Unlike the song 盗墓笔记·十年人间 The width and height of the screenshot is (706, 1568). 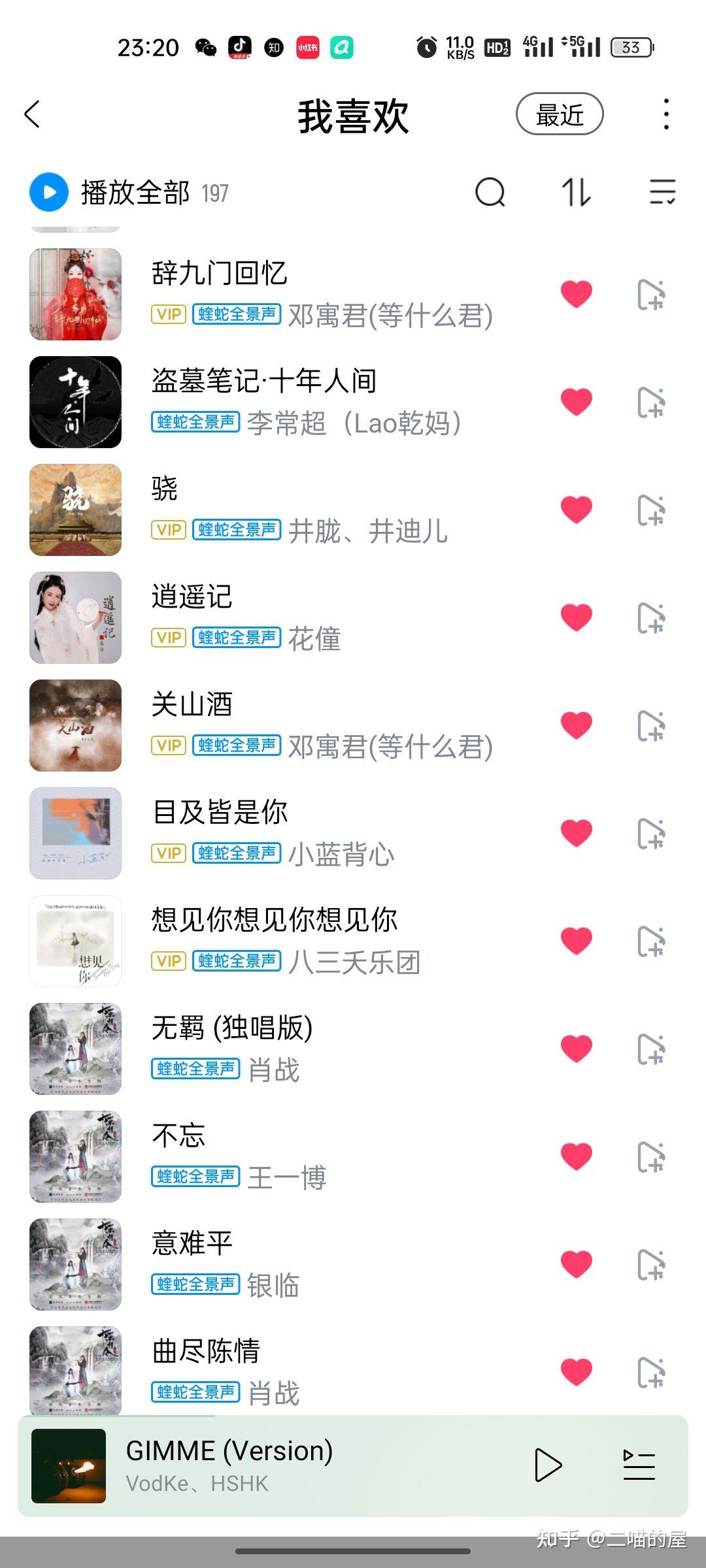coord(576,402)
